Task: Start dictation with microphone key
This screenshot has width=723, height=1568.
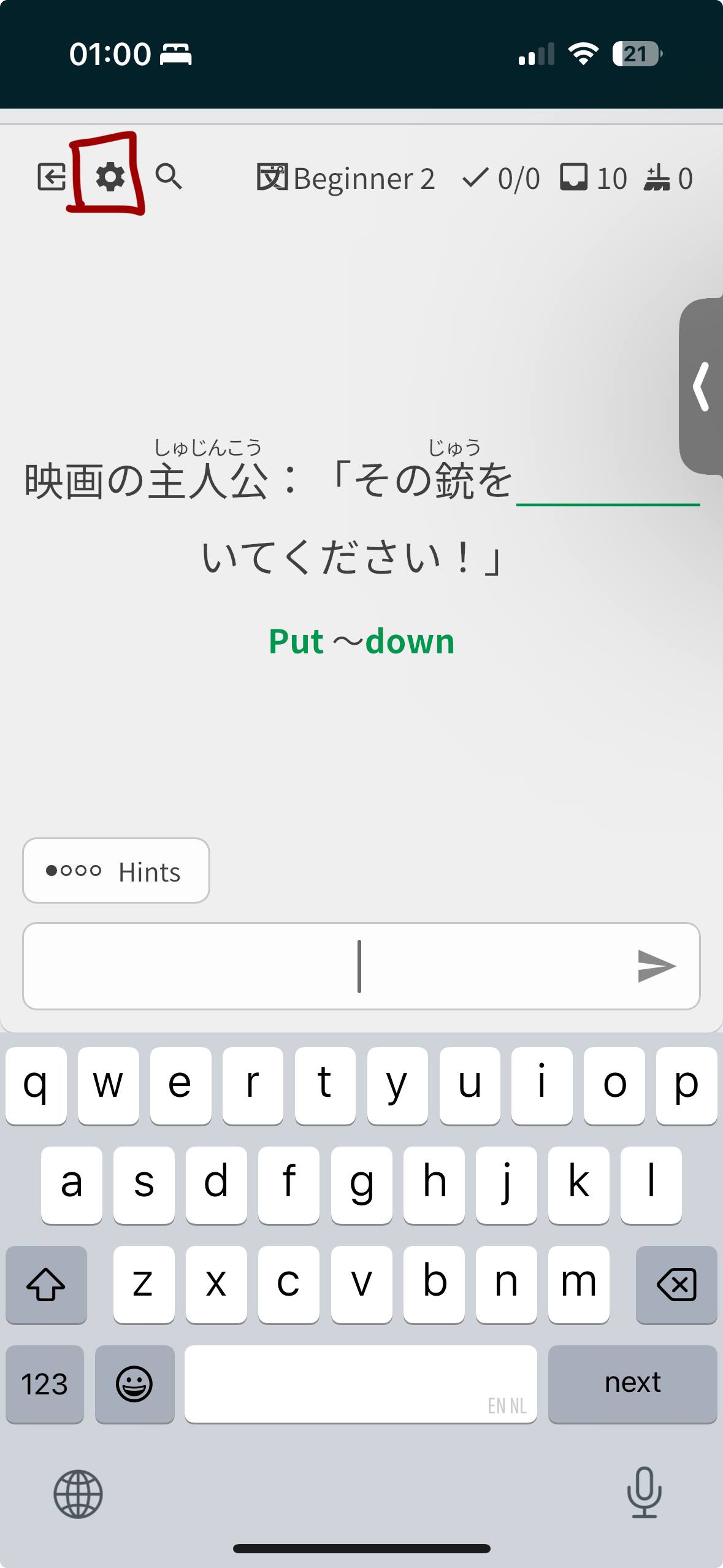Action: 644,1493
